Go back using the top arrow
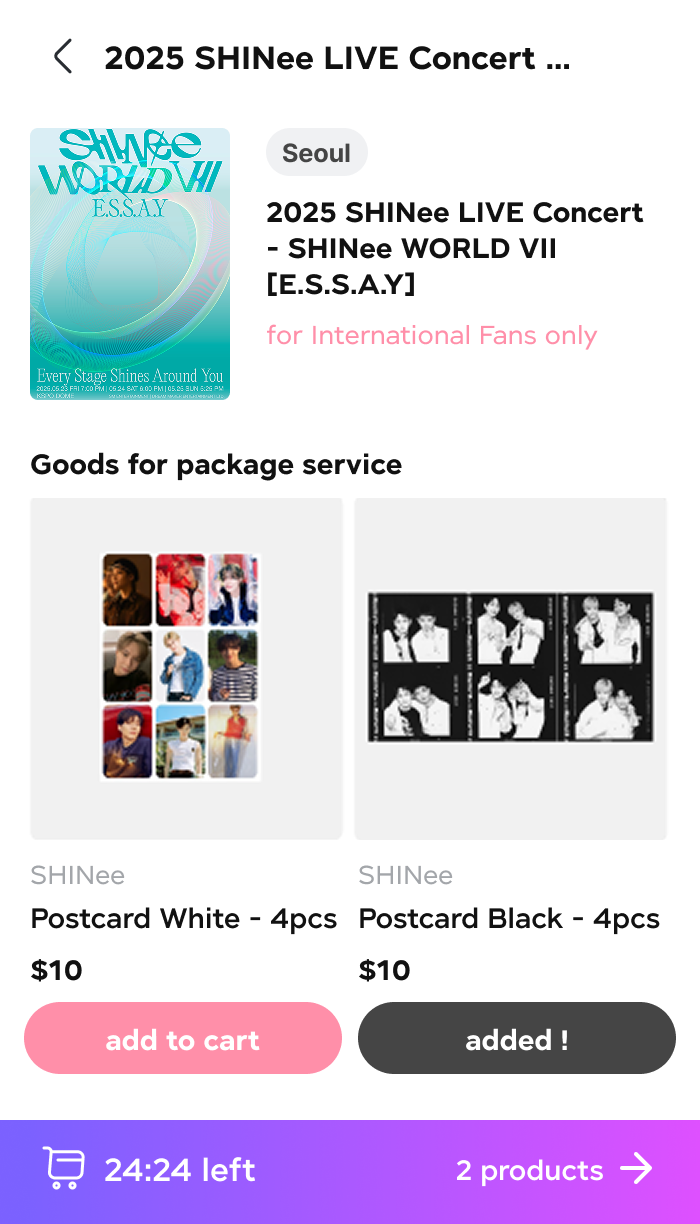Image resolution: width=700 pixels, height=1224 pixels. tap(63, 57)
